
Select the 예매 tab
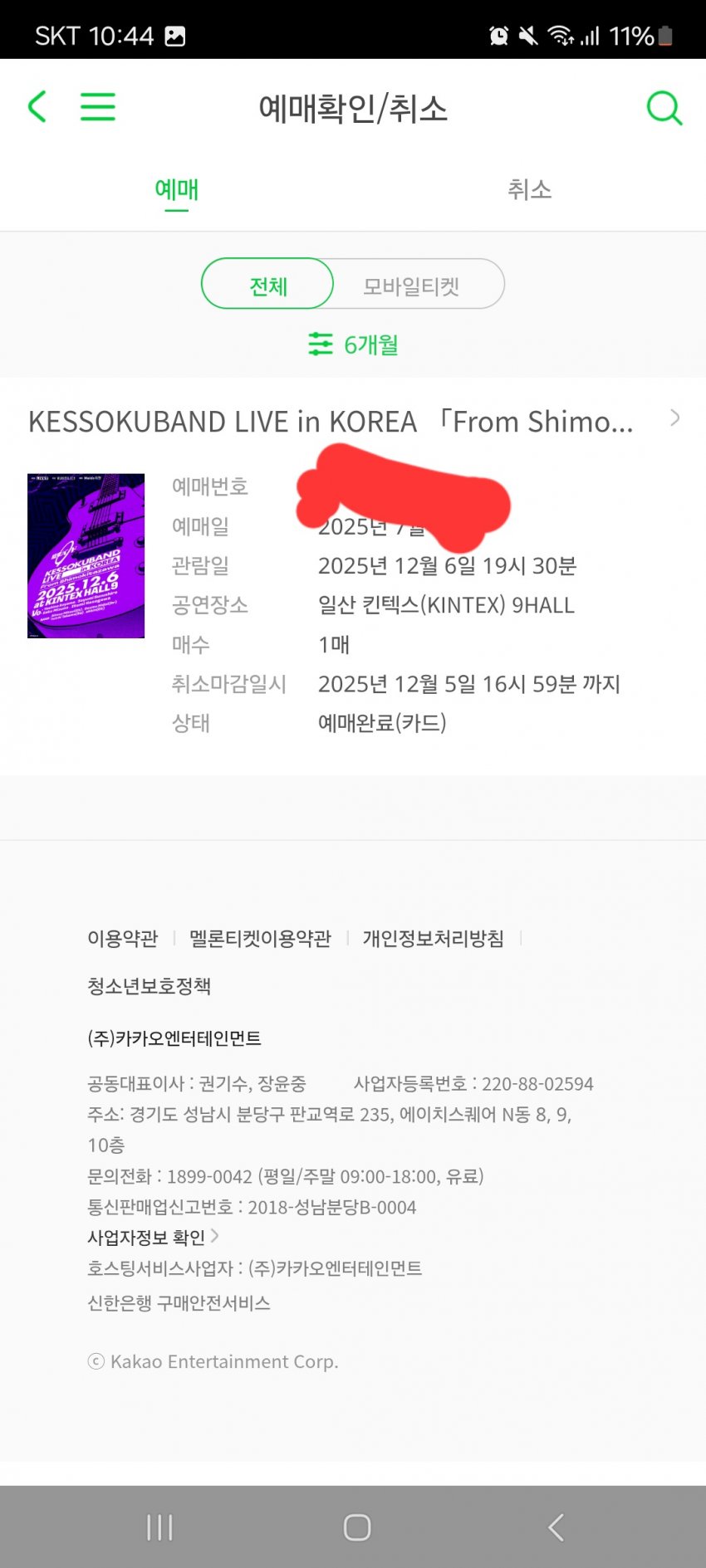pyautogui.click(x=176, y=190)
